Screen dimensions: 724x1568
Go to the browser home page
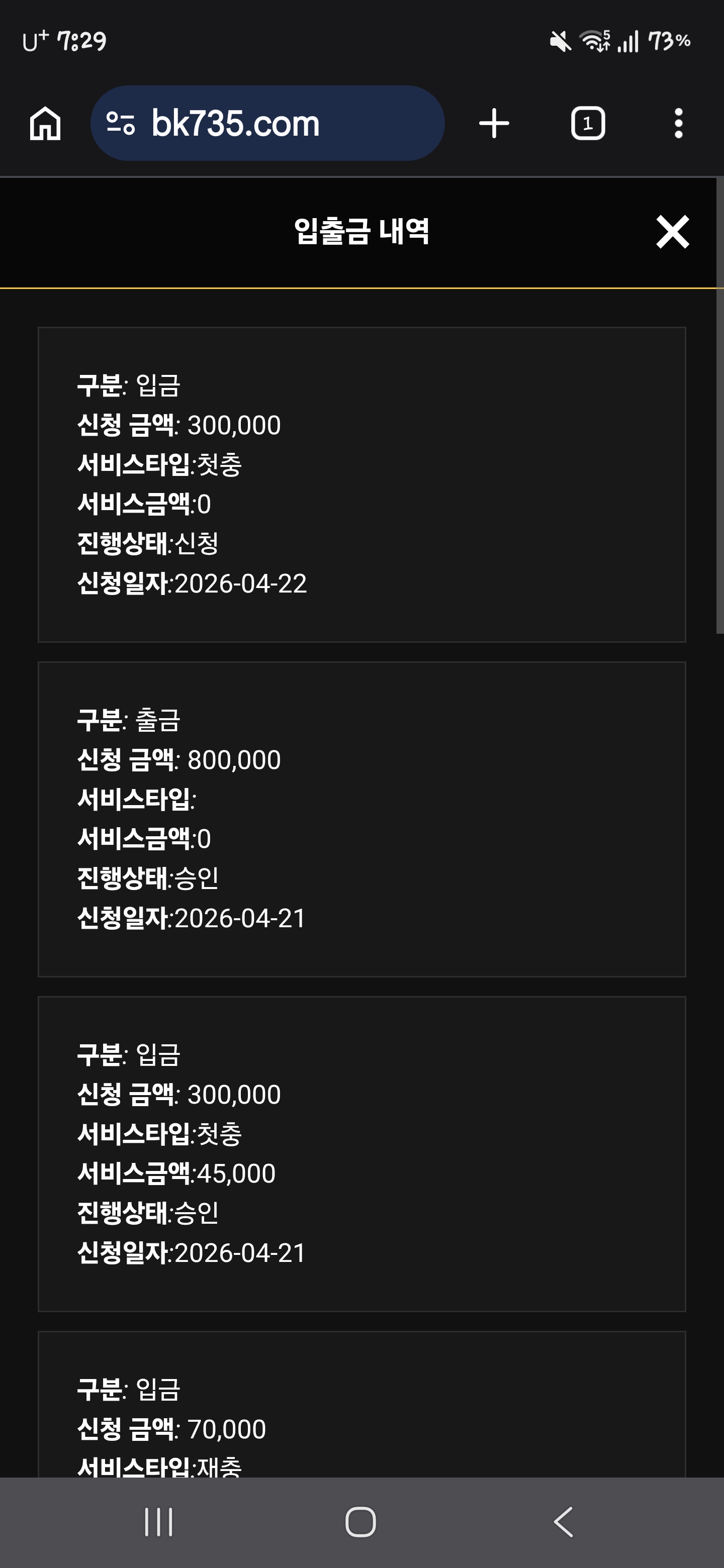[46, 124]
